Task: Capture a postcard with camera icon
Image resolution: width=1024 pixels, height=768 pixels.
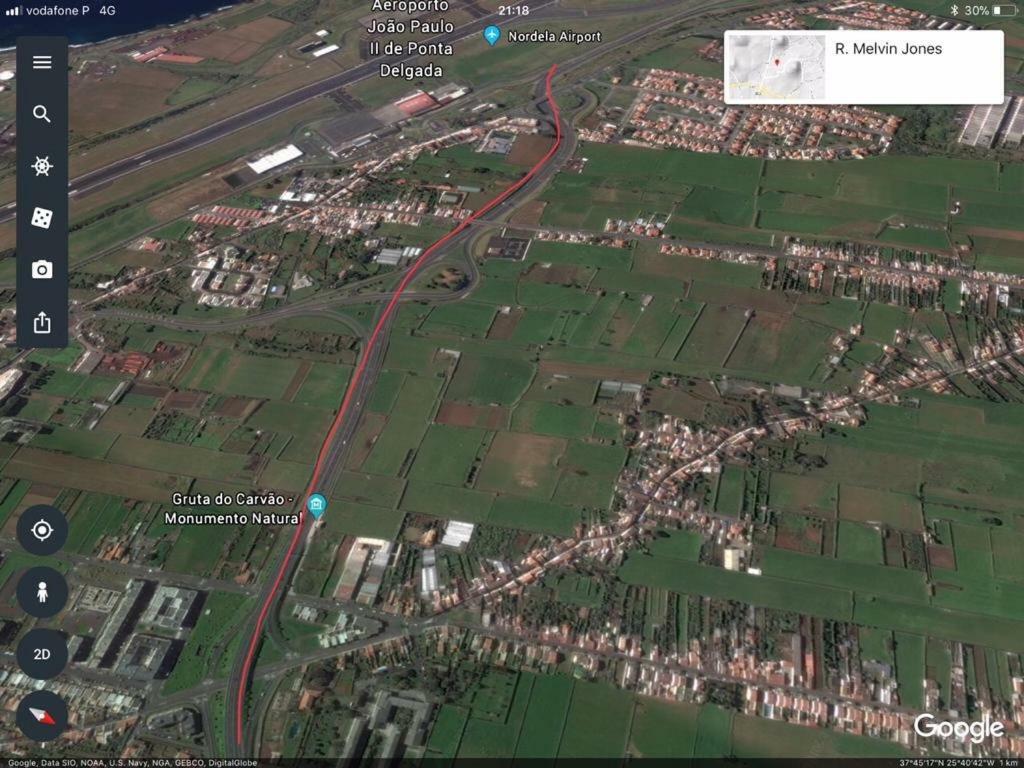Action: tap(42, 270)
